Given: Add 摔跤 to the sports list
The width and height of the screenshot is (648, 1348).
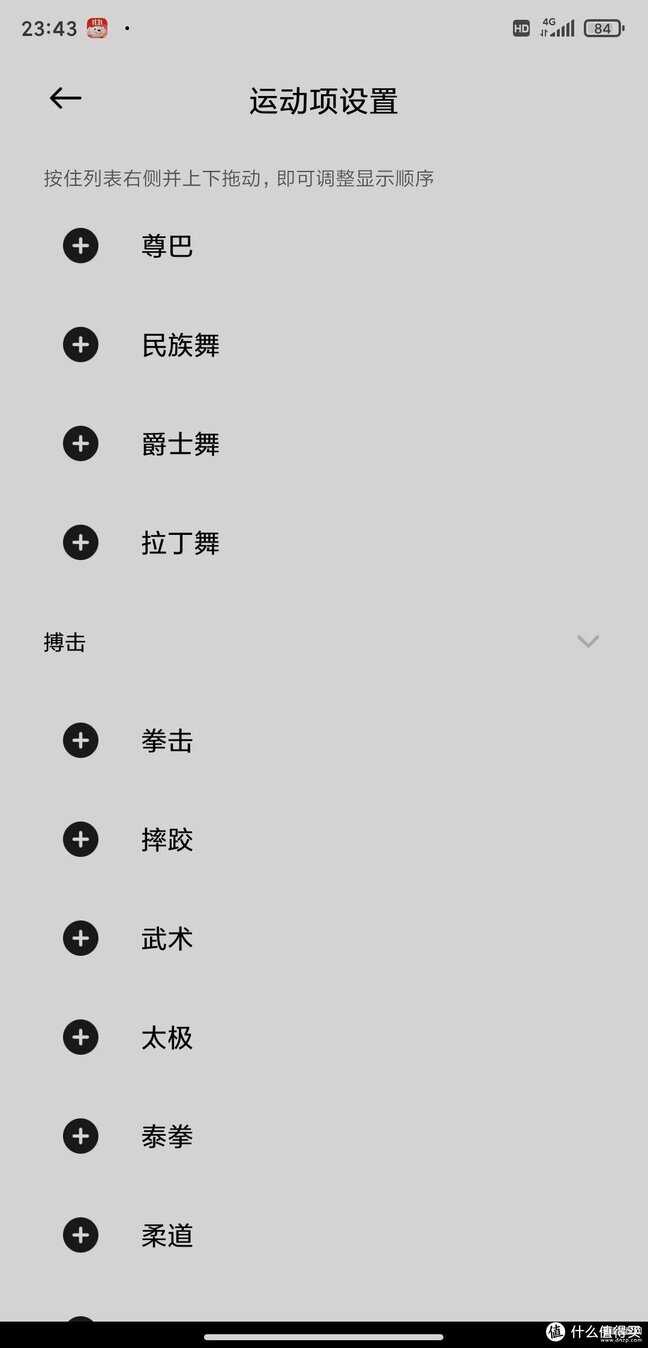Looking at the screenshot, I should [x=81, y=840].
